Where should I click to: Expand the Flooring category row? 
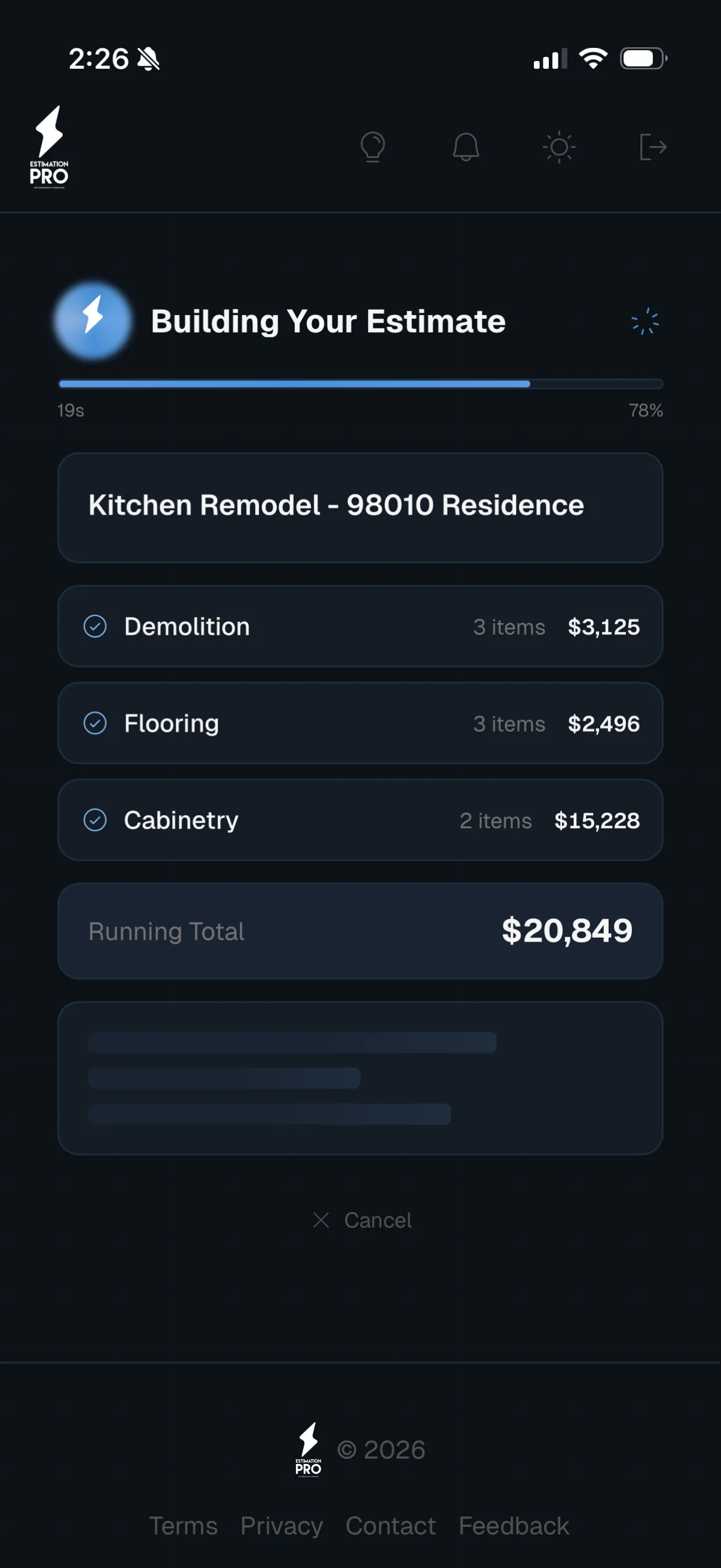click(x=360, y=723)
